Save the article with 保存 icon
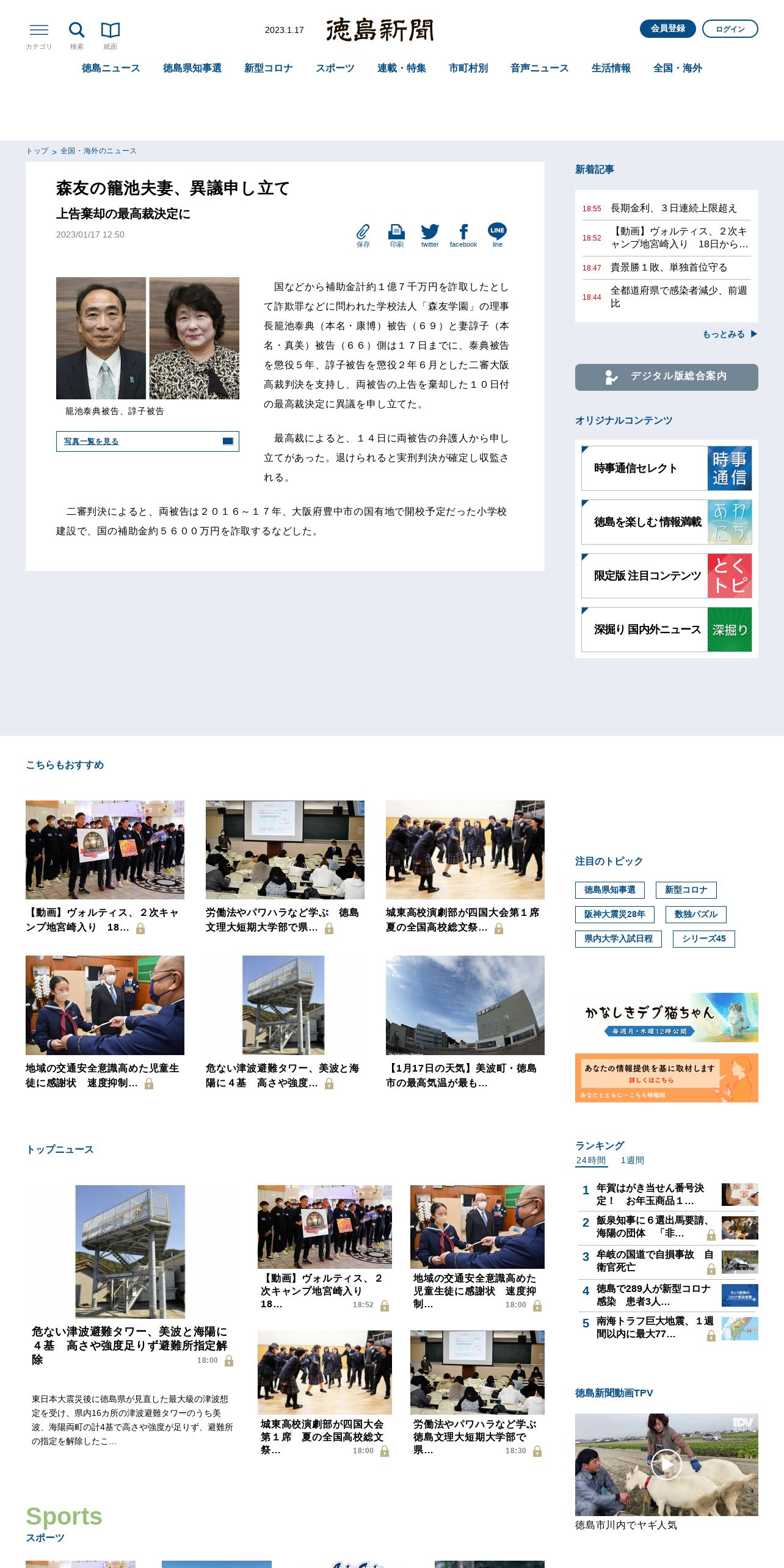 pos(363,236)
